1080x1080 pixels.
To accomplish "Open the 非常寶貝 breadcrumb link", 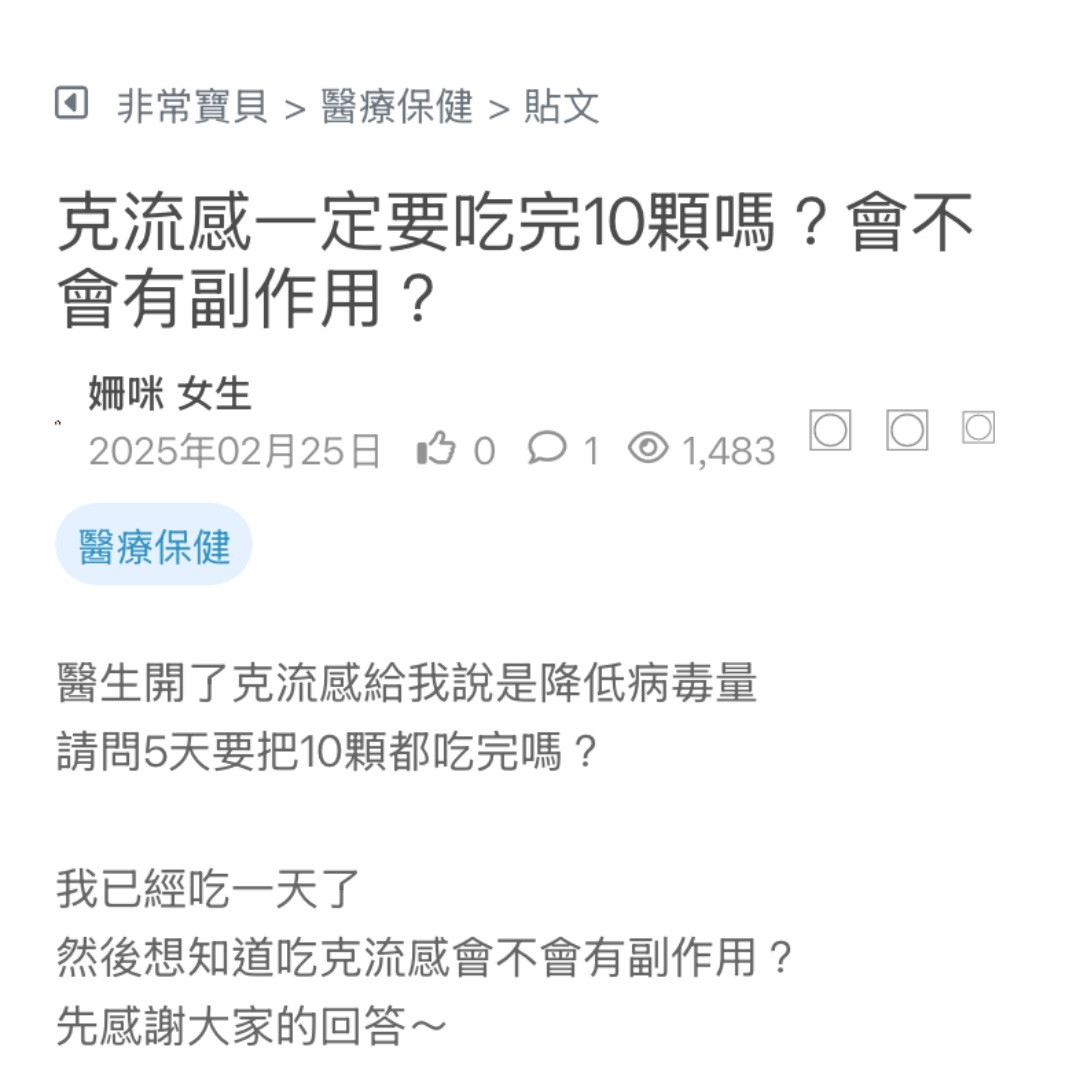I will pos(192,106).
